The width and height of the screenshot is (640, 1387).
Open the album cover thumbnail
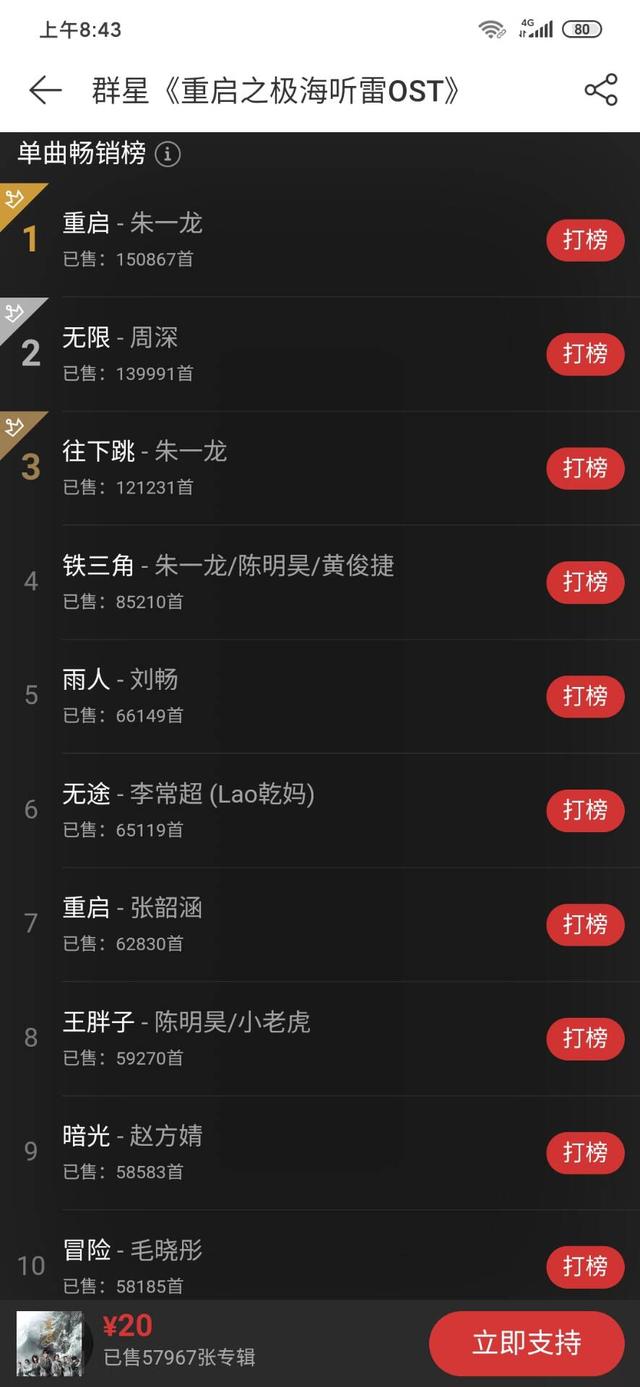50,1343
